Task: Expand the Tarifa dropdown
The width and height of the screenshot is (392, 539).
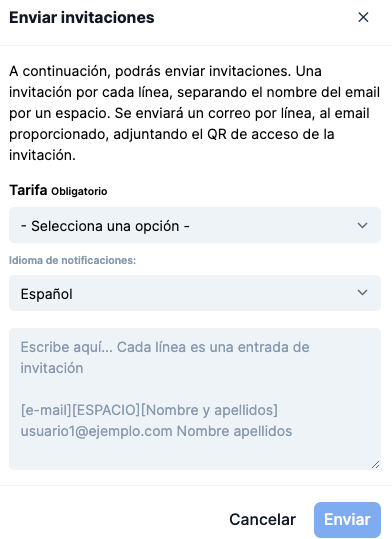Action: pyautogui.click(x=195, y=225)
